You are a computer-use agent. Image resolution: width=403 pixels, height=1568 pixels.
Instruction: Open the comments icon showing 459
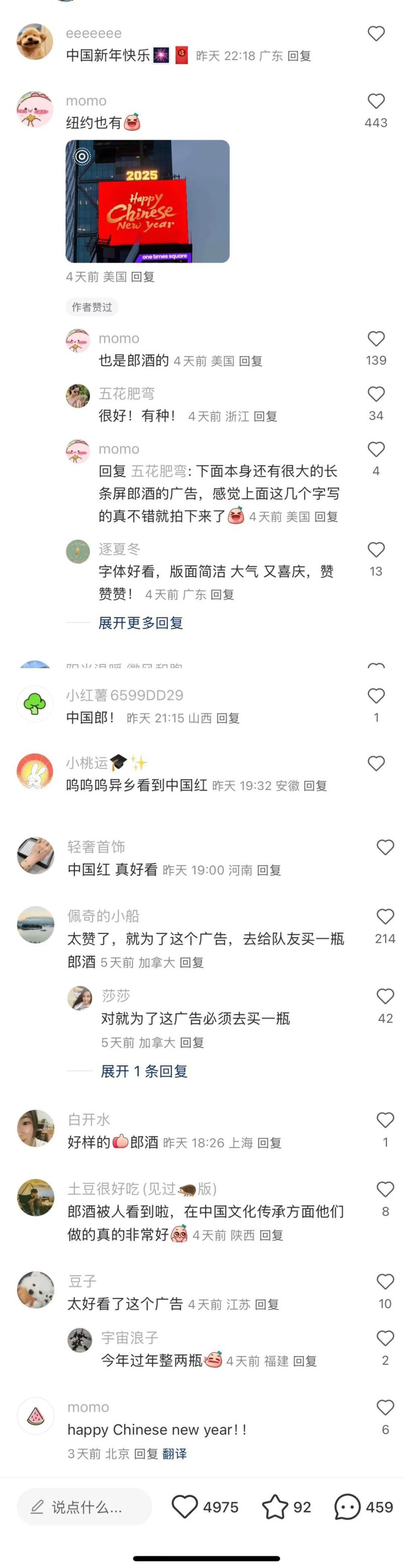point(348,1507)
